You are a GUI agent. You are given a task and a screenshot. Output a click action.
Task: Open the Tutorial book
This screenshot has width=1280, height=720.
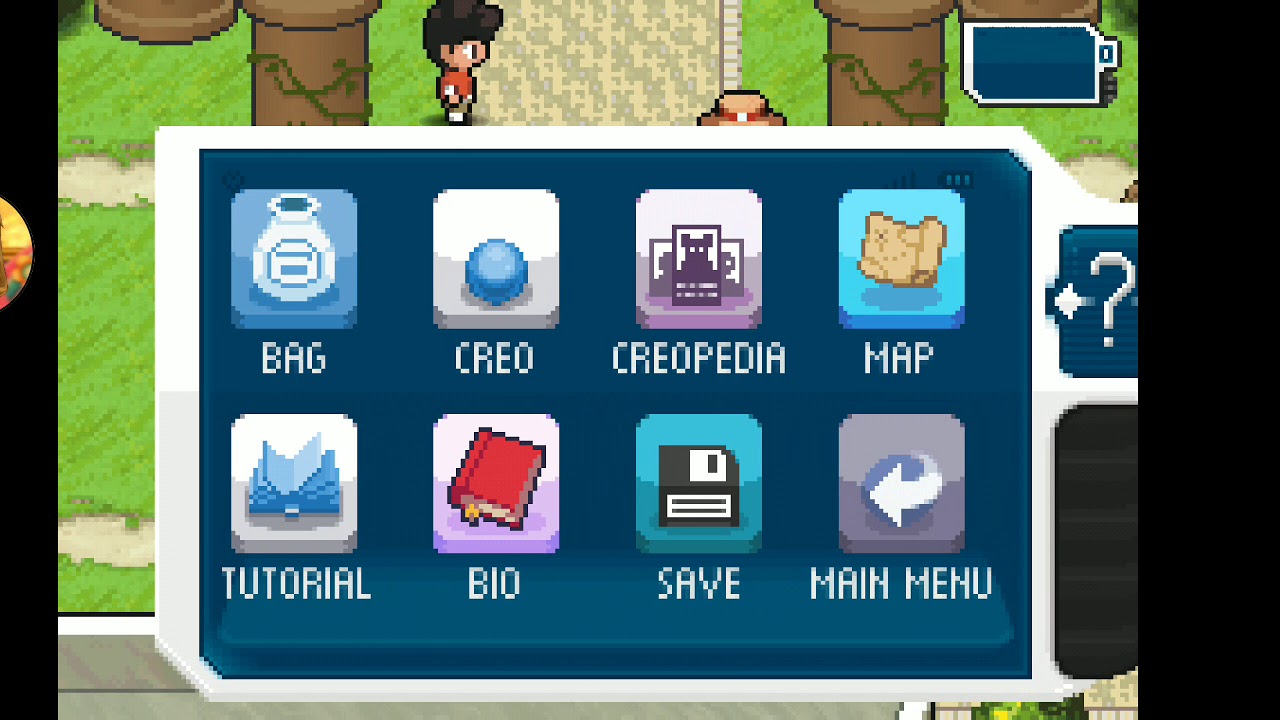(x=294, y=484)
